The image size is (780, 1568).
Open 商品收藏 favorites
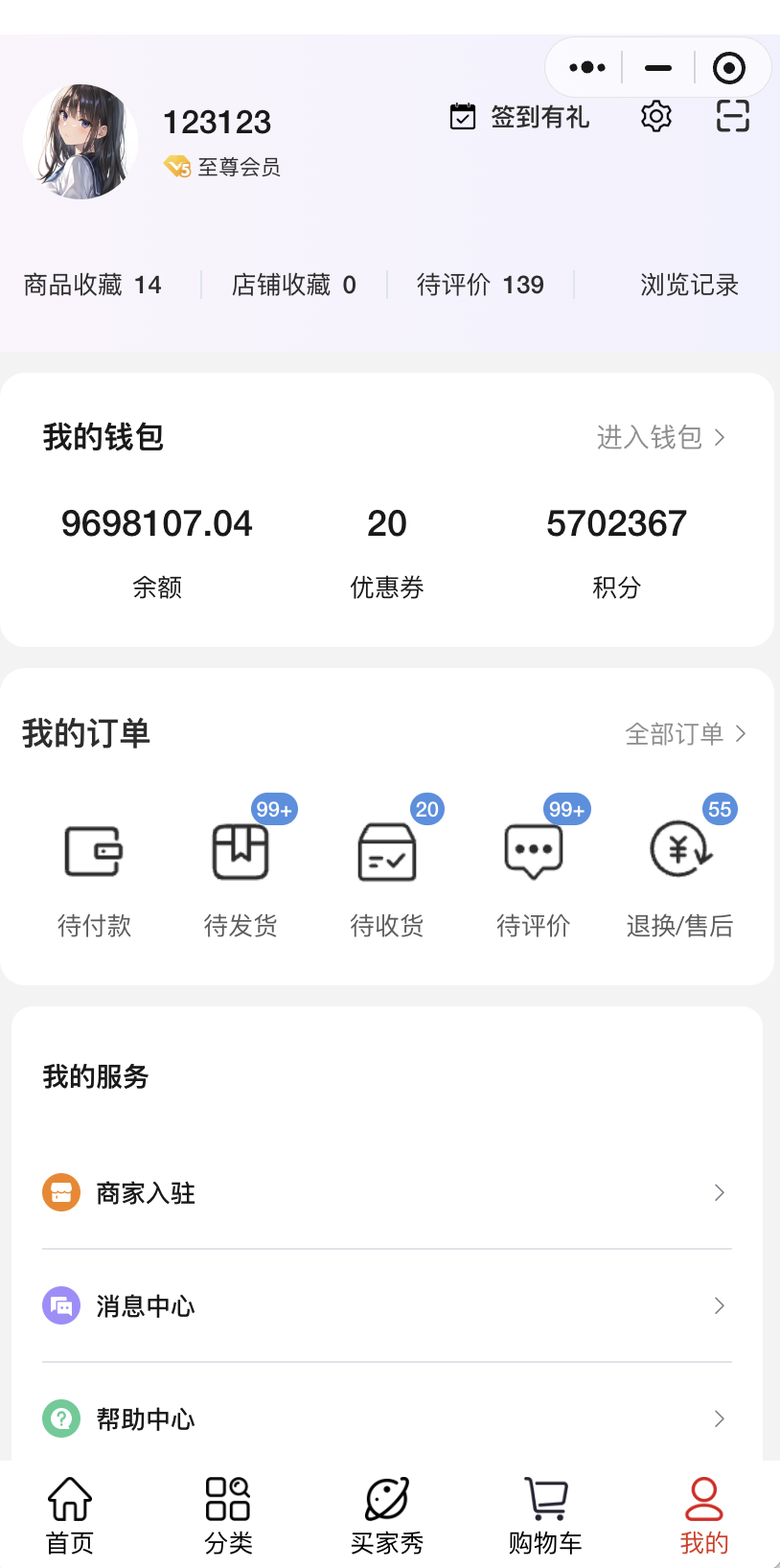pos(93,285)
